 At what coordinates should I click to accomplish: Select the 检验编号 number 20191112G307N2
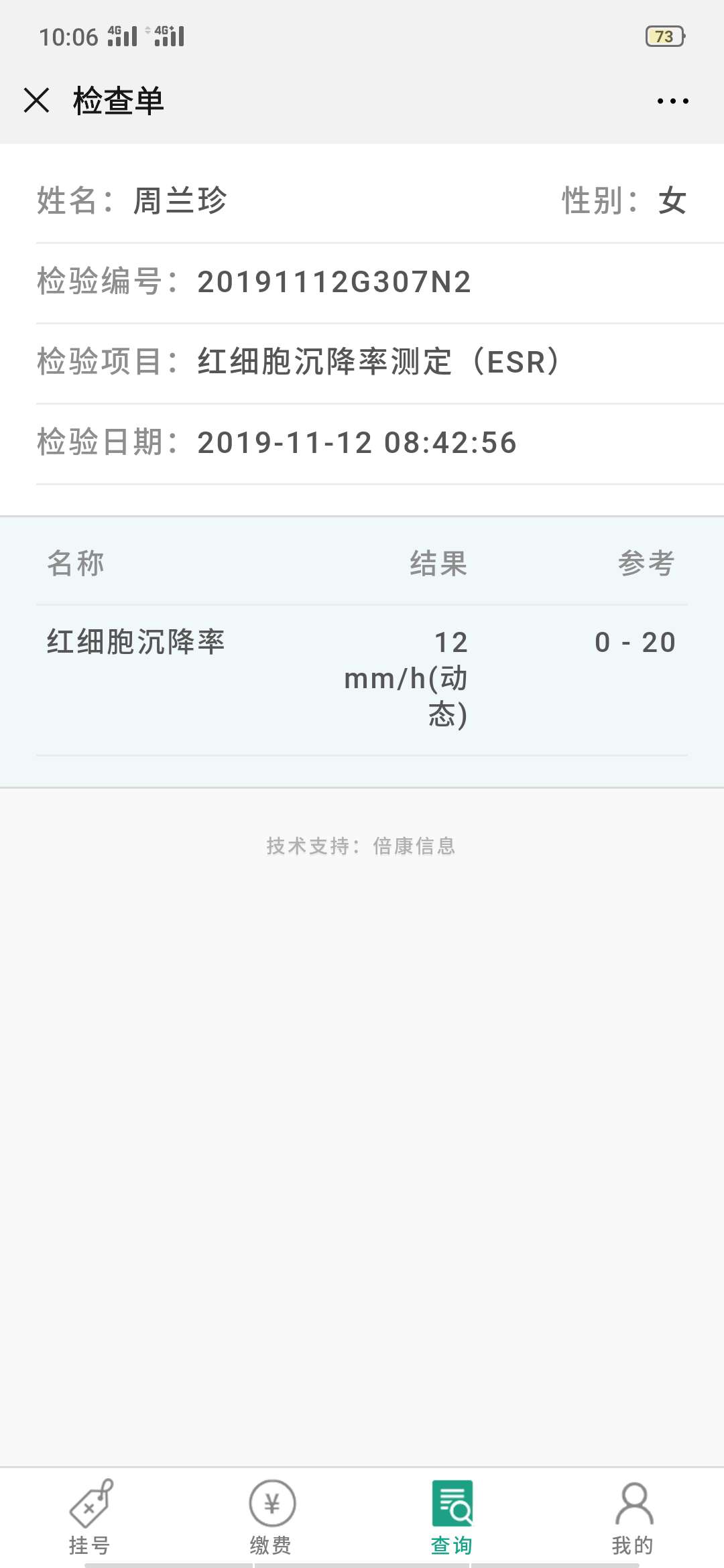335,281
